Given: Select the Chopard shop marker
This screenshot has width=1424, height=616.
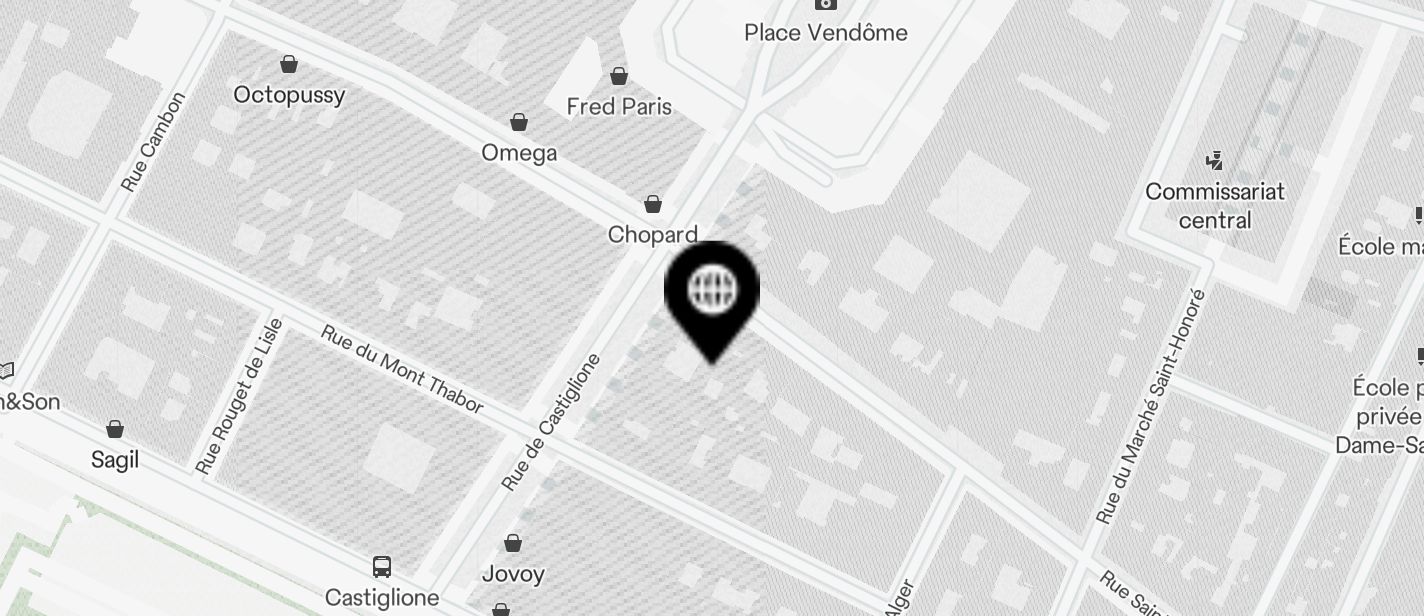Looking at the screenshot, I should (x=653, y=205).
